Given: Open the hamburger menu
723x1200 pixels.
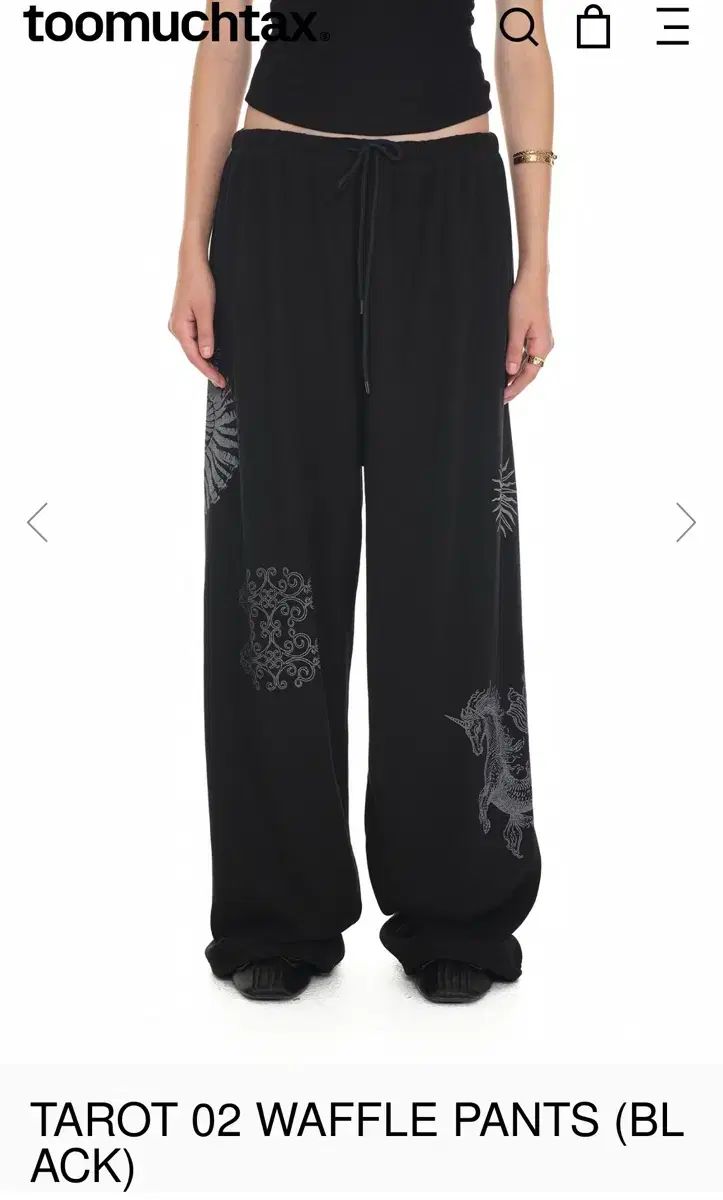Looking at the screenshot, I should coord(672,26).
